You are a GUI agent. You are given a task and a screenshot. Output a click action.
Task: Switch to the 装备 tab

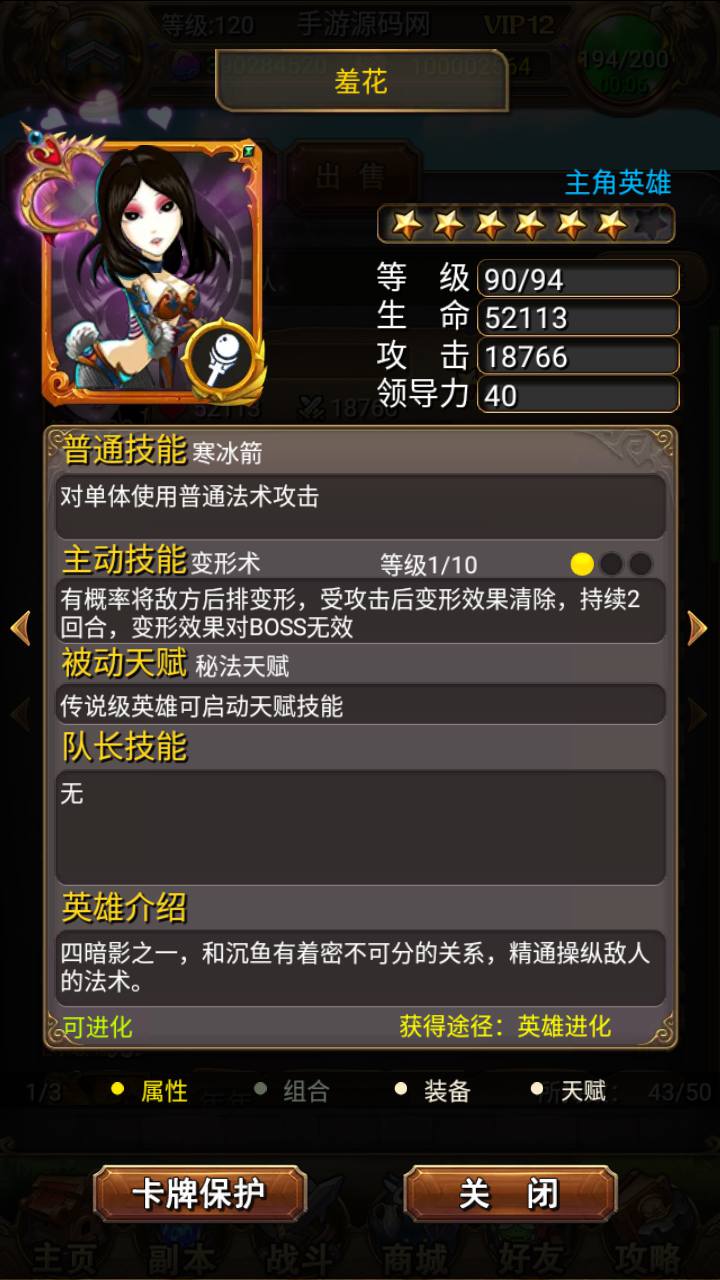coord(432,1091)
